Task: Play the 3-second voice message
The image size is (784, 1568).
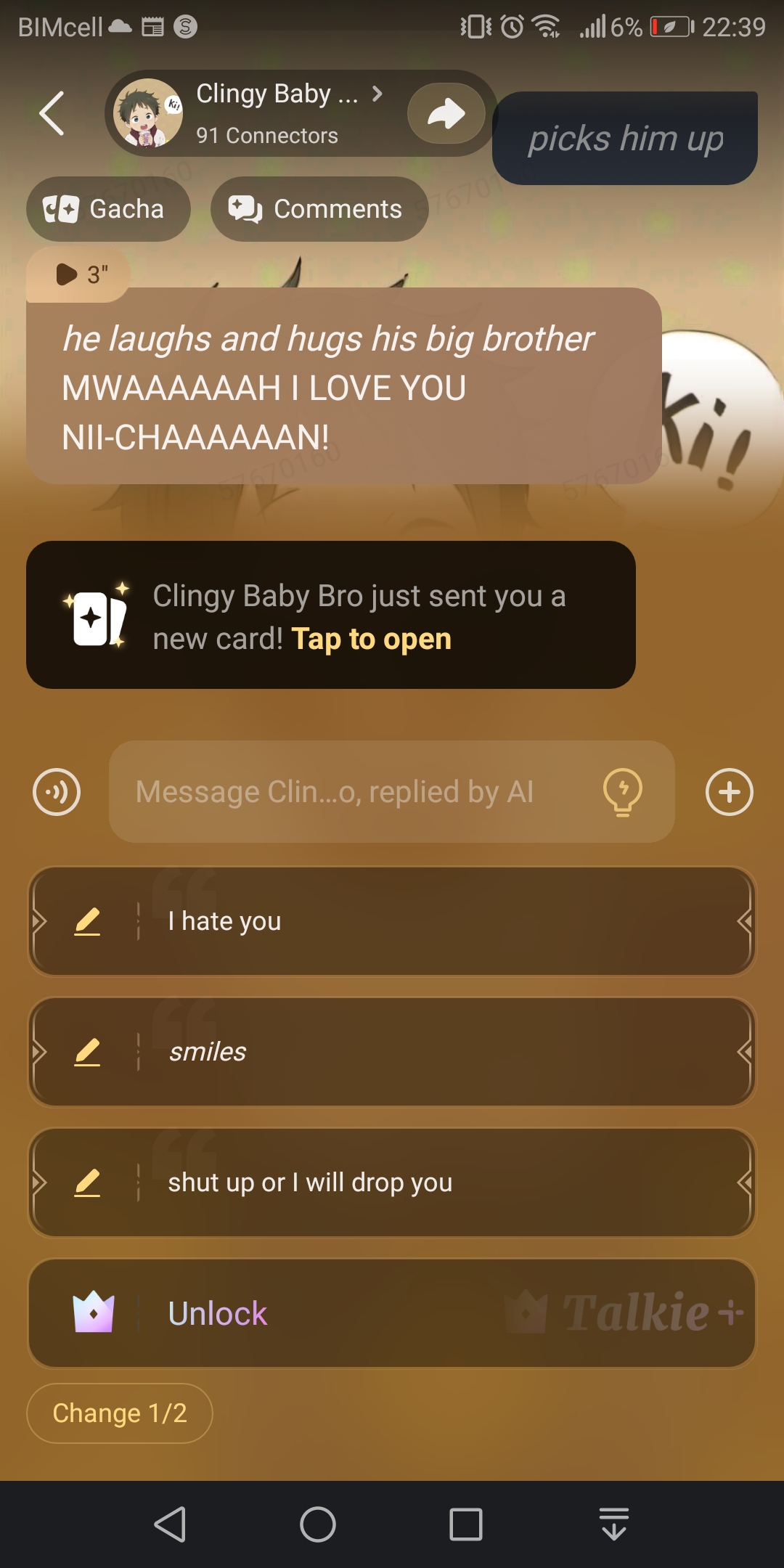Action: tap(78, 274)
